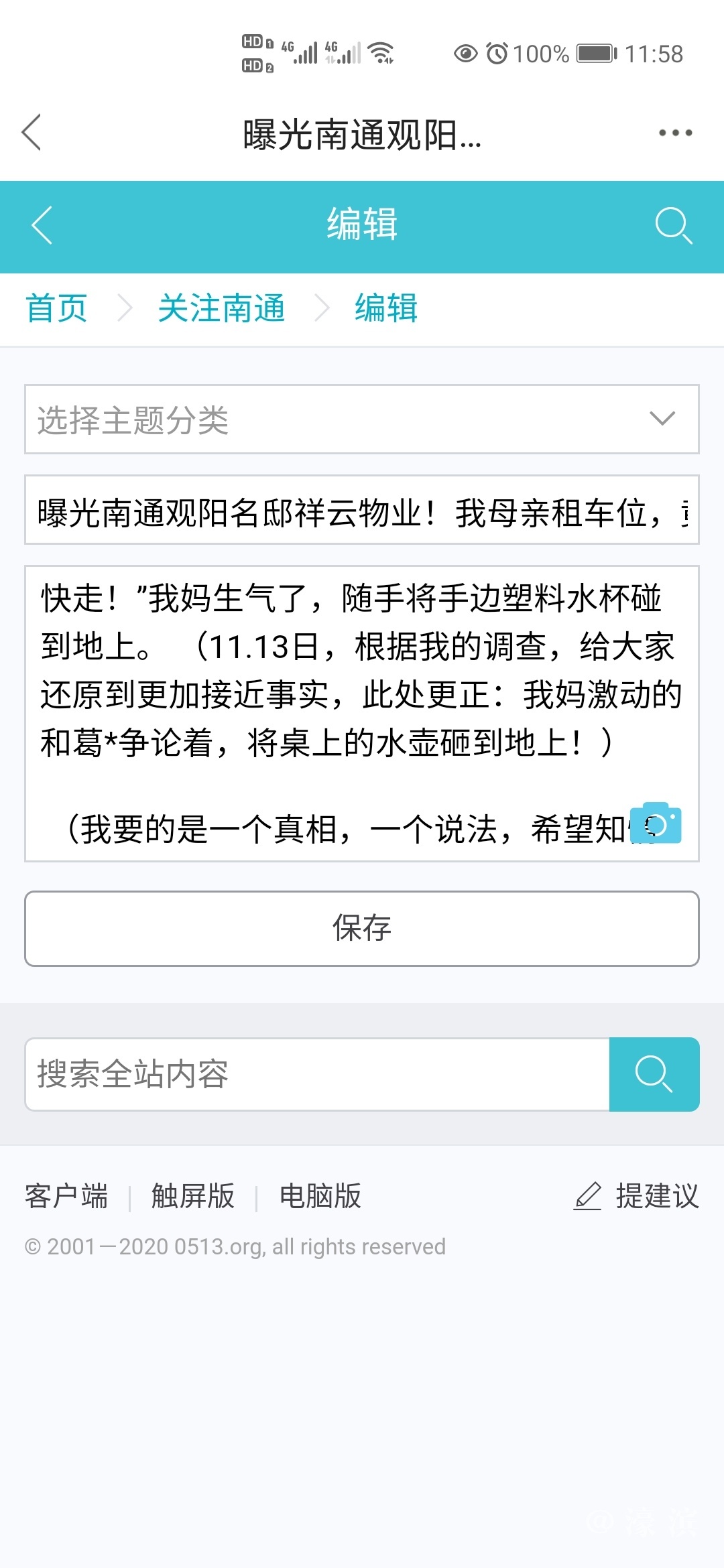Switch to 电脑版 version

(x=320, y=1196)
